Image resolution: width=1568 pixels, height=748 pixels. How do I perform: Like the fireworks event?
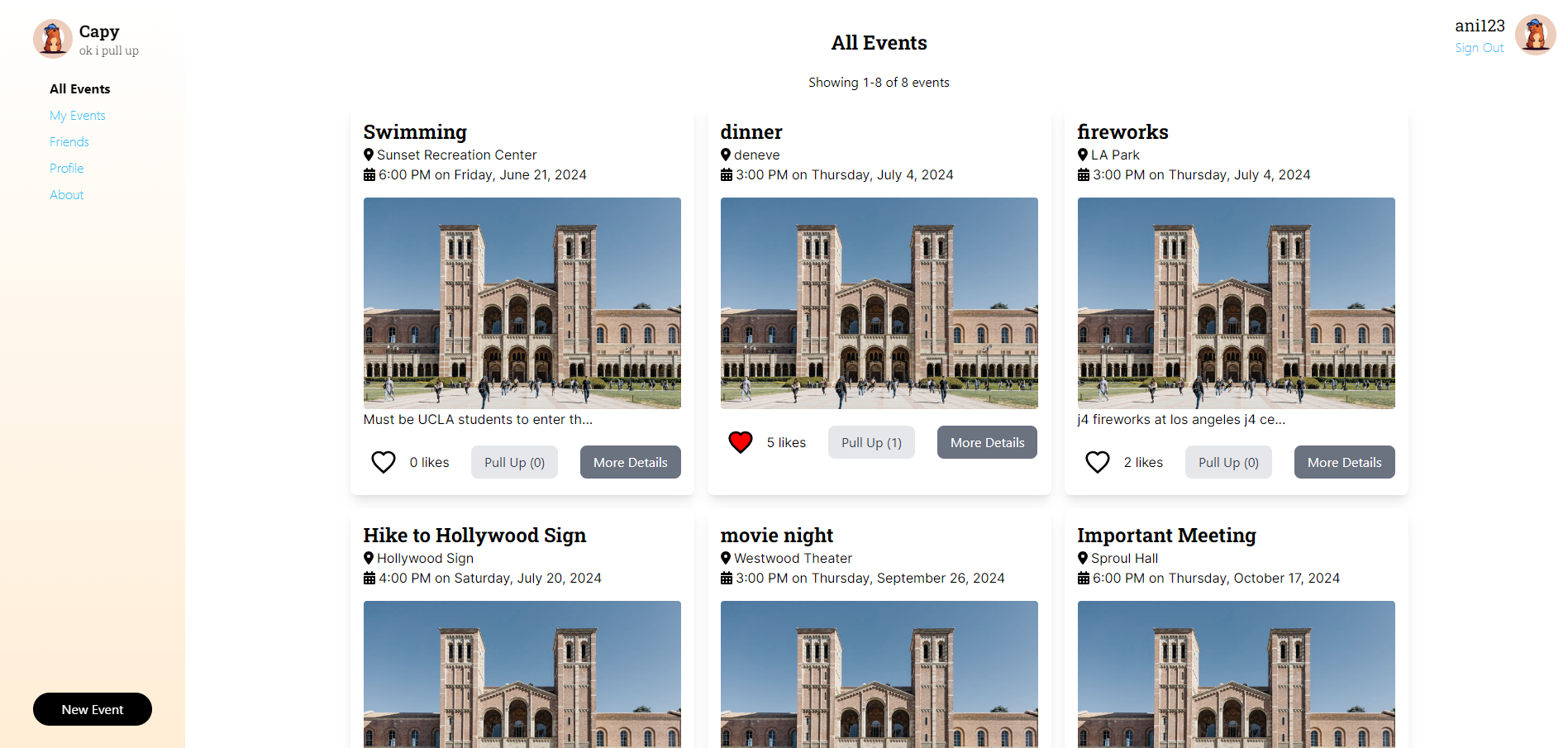(1098, 462)
